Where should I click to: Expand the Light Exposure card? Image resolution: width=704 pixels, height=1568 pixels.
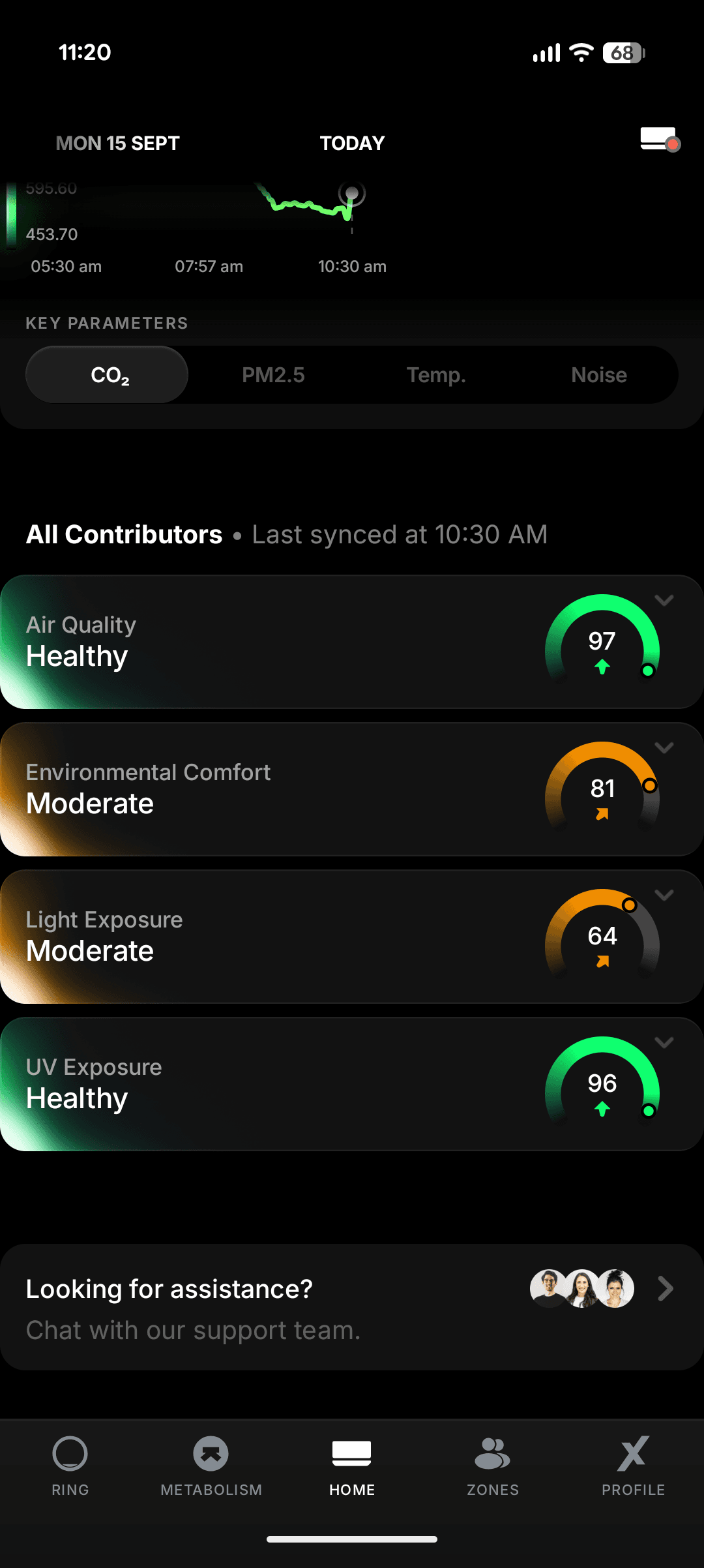pyautogui.click(x=664, y=896)
